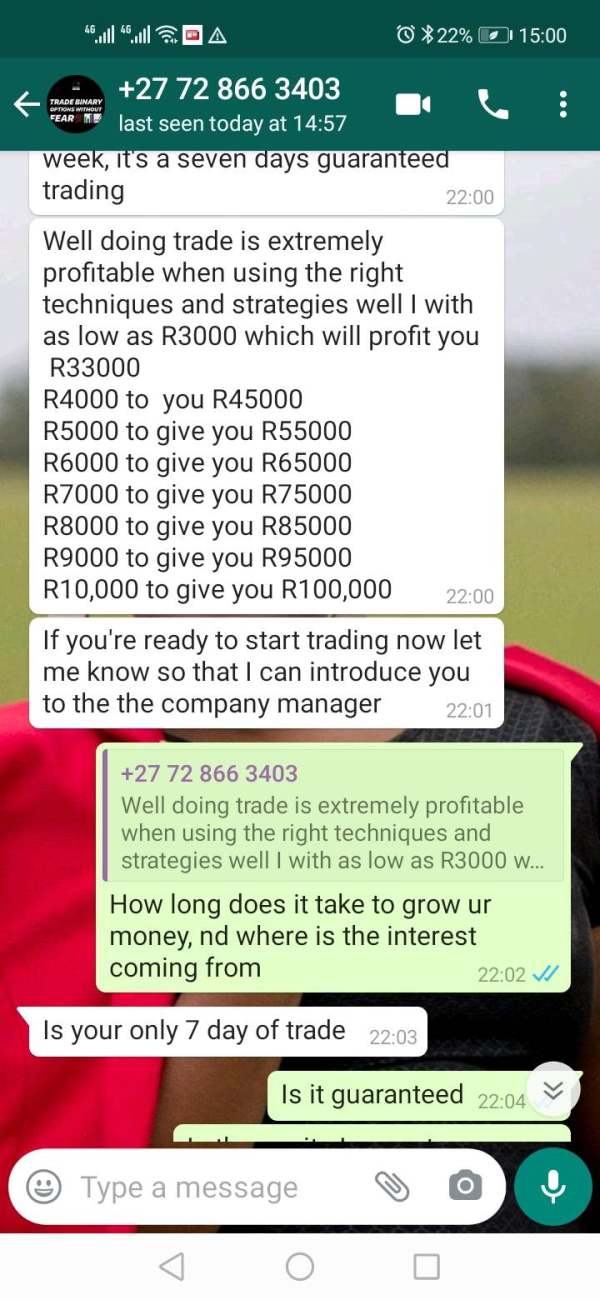Viewport: 600px width, 1300px height.
Task: Go back to the chats list
Action: point(26,104)
